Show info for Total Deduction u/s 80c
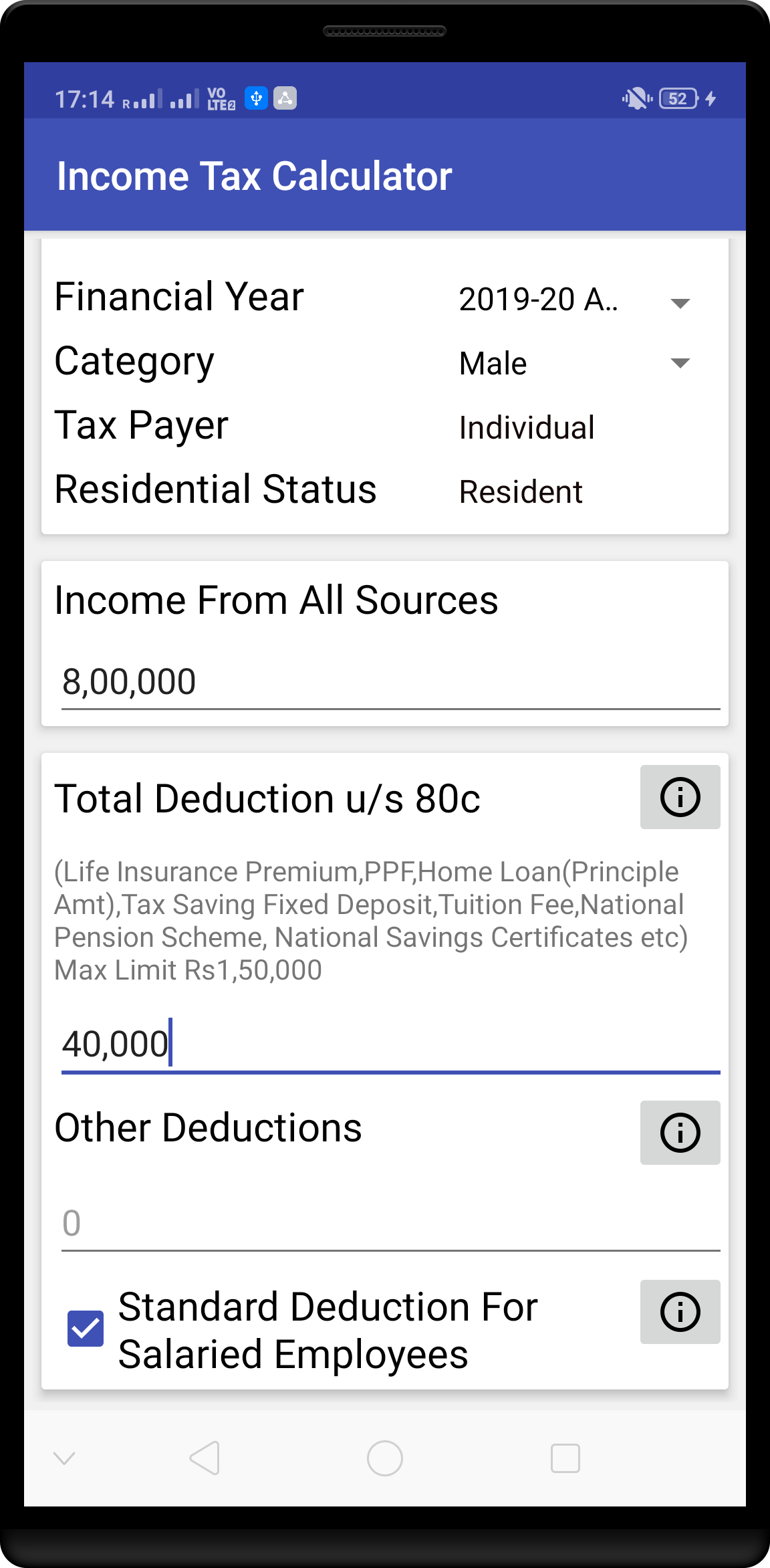Screen dimensions: 770x1568 tap(680, 797)
